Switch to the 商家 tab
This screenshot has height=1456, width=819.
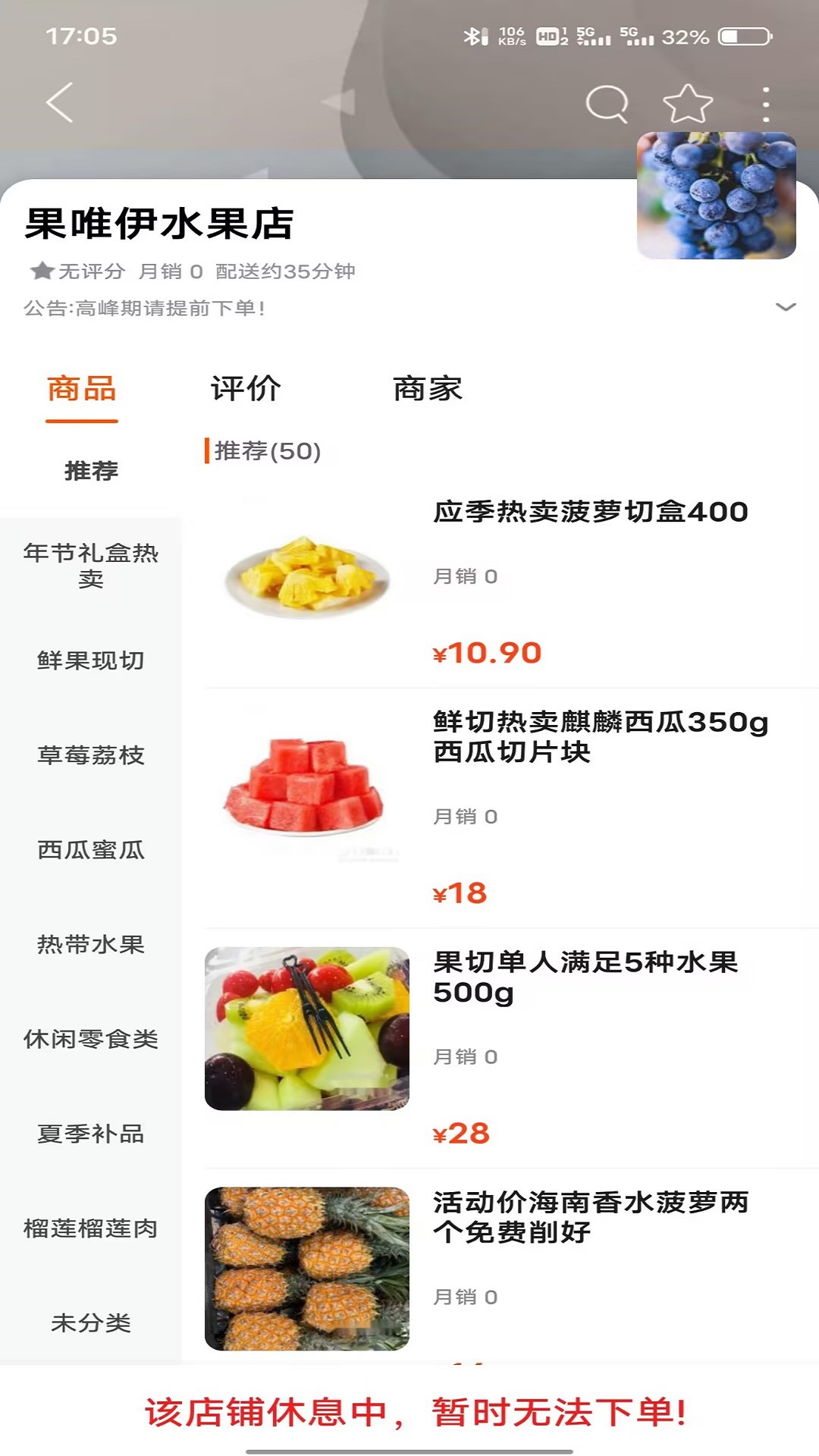(x=428, y=389)
